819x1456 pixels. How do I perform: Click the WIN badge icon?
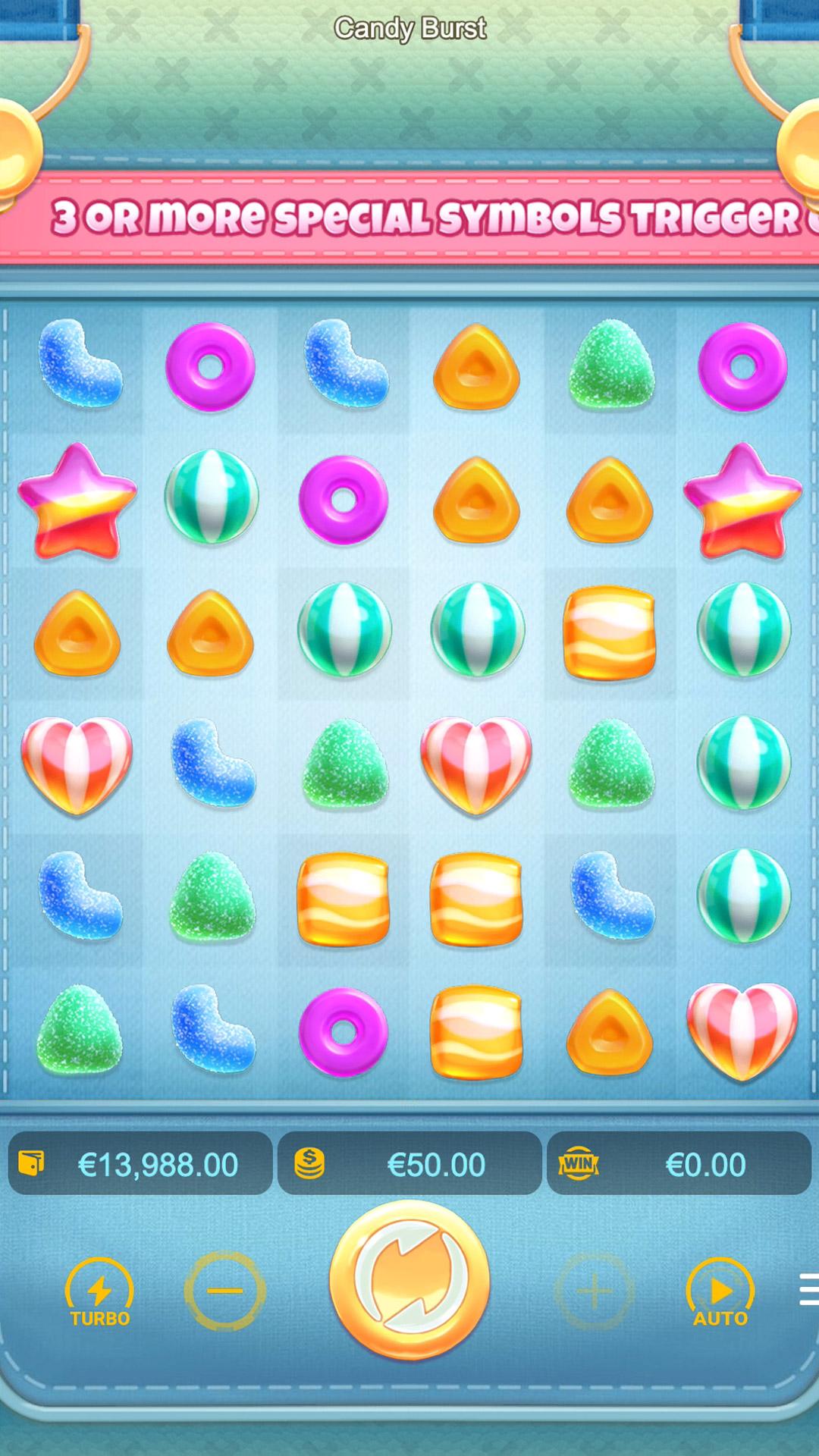point(578,1161)
